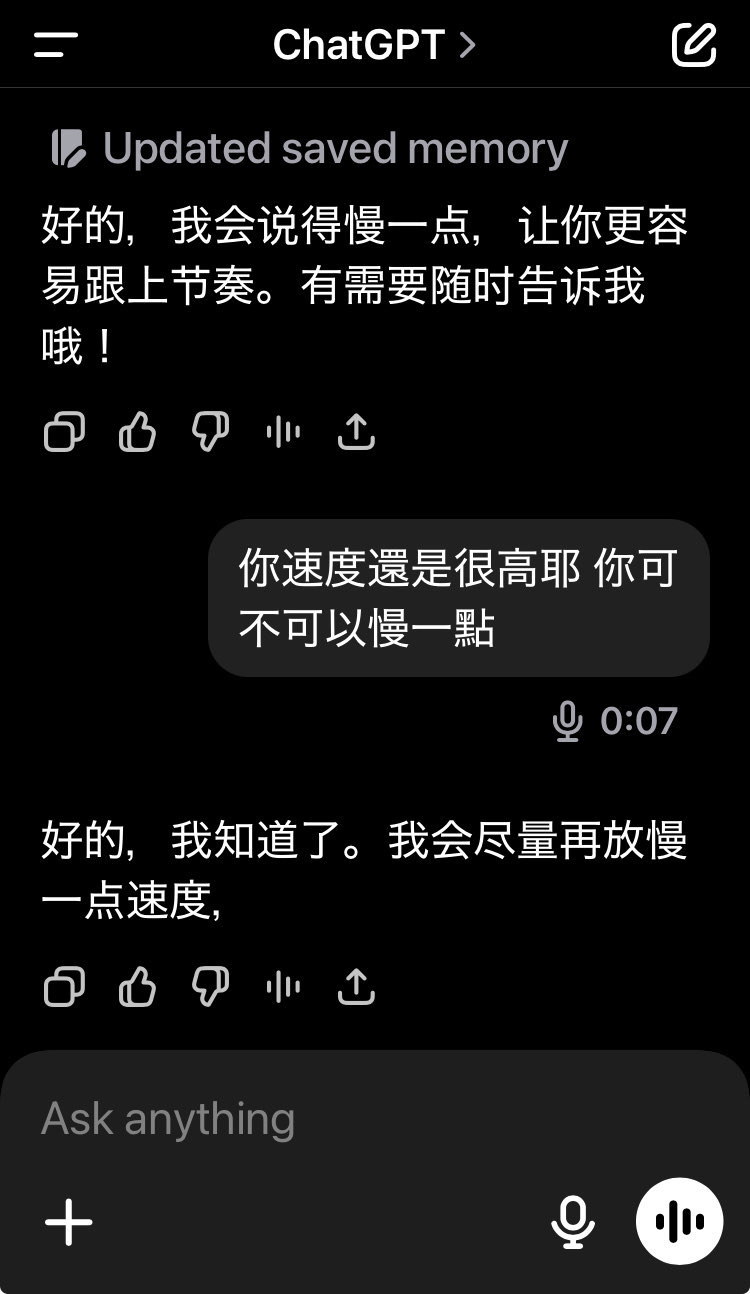750x1294 pixels.
Task: Open ChatGPT model selector at top
Action: point(374,45)
